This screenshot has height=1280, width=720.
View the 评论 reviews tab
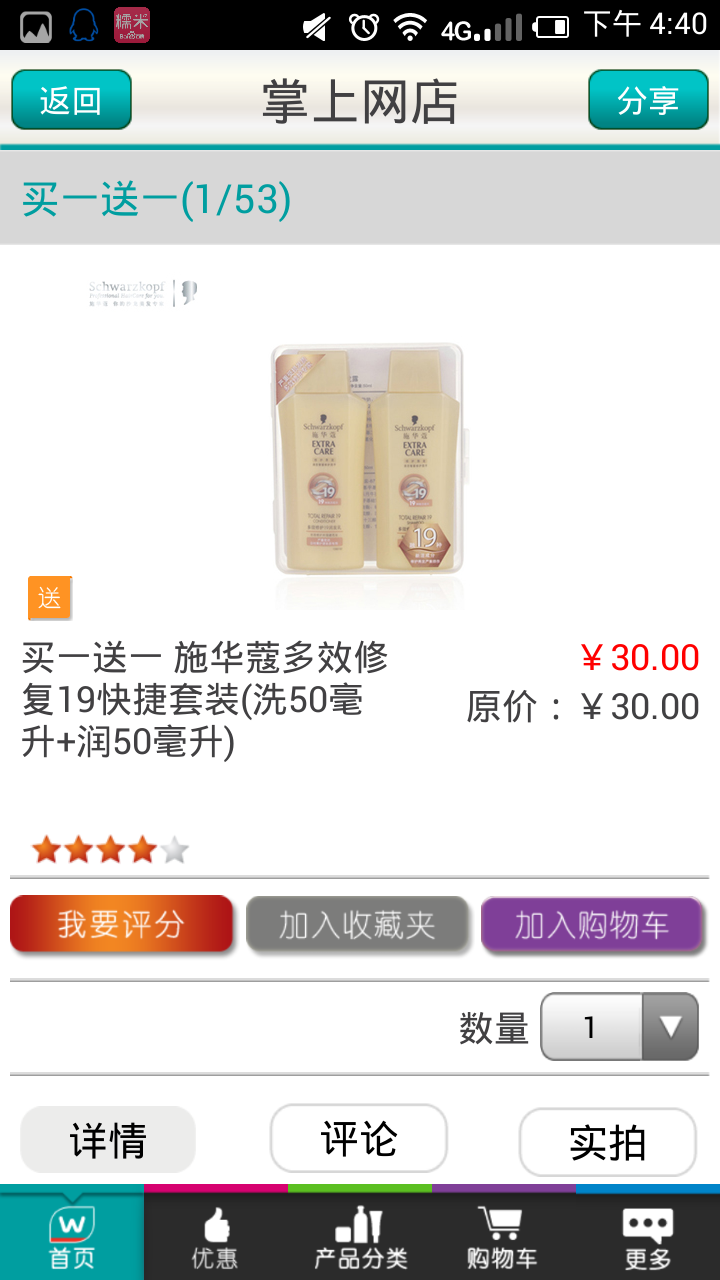pyautogui.click(x=358, y=1139)
